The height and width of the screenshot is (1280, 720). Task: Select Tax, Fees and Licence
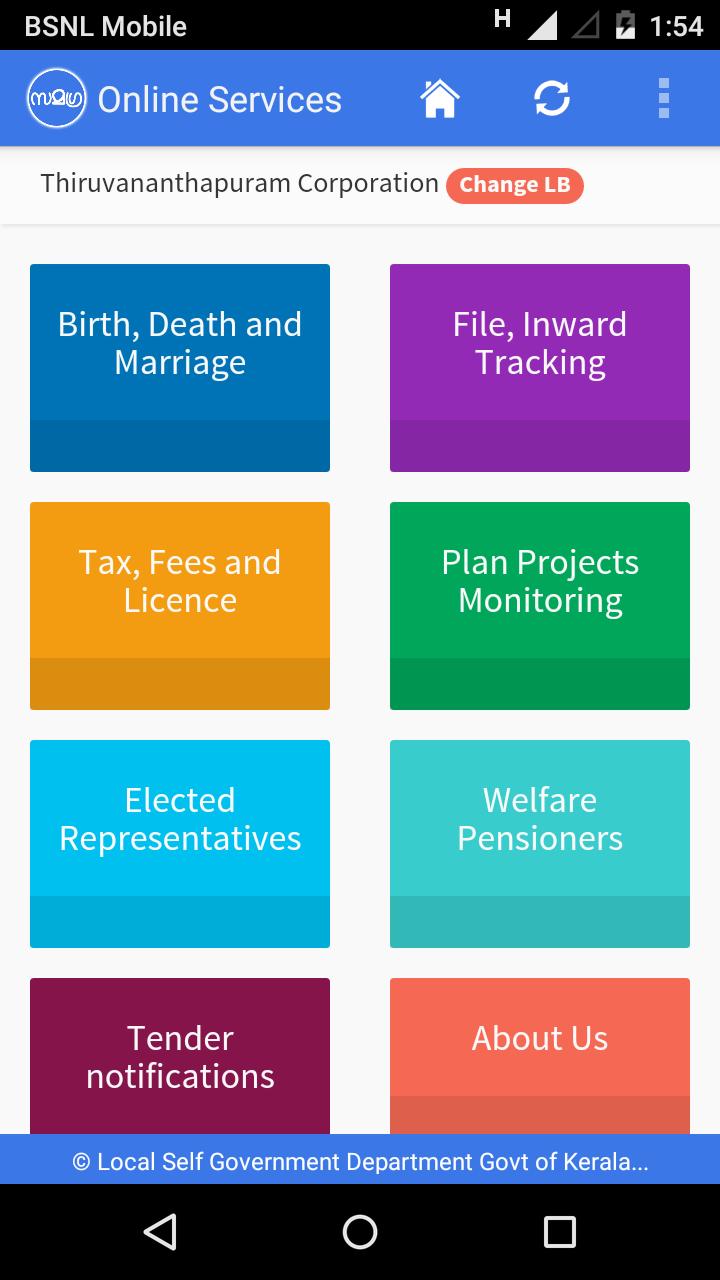click(180, 605)
